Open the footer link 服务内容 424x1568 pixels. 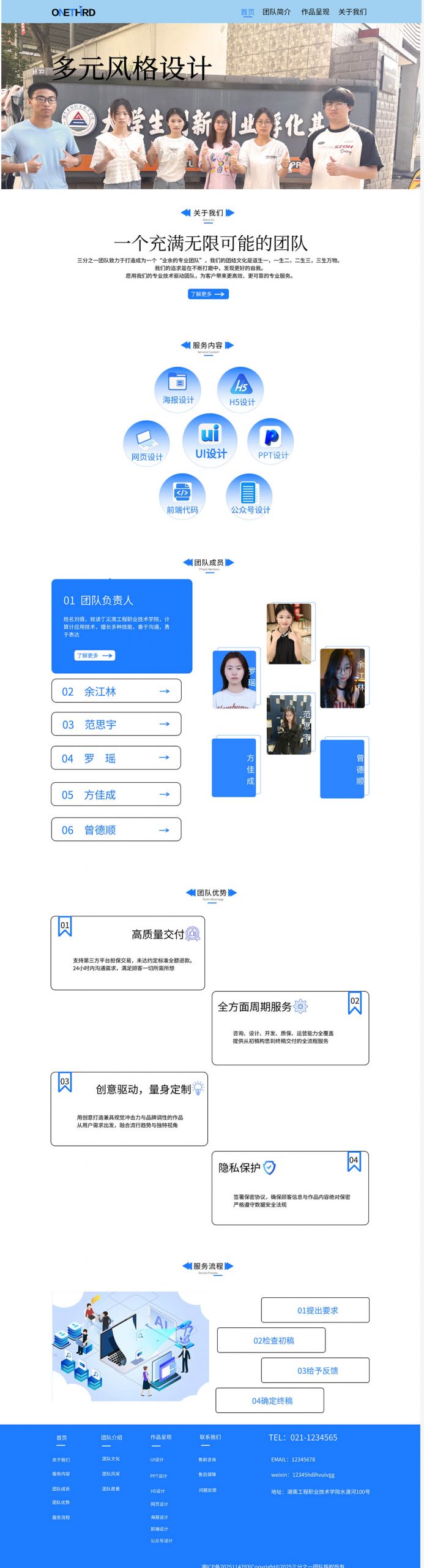click(61, 1474)
